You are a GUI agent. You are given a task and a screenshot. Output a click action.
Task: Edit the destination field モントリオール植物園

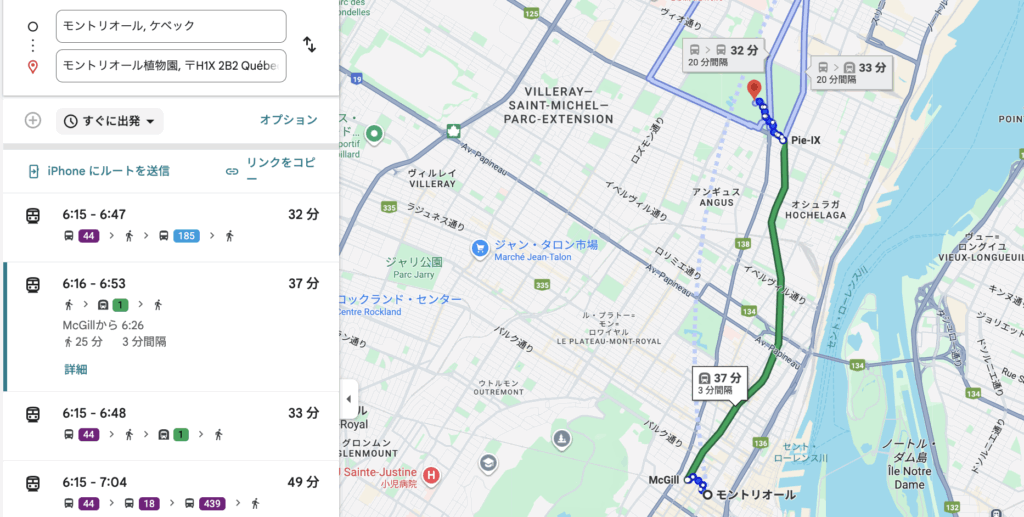point(170,65)
